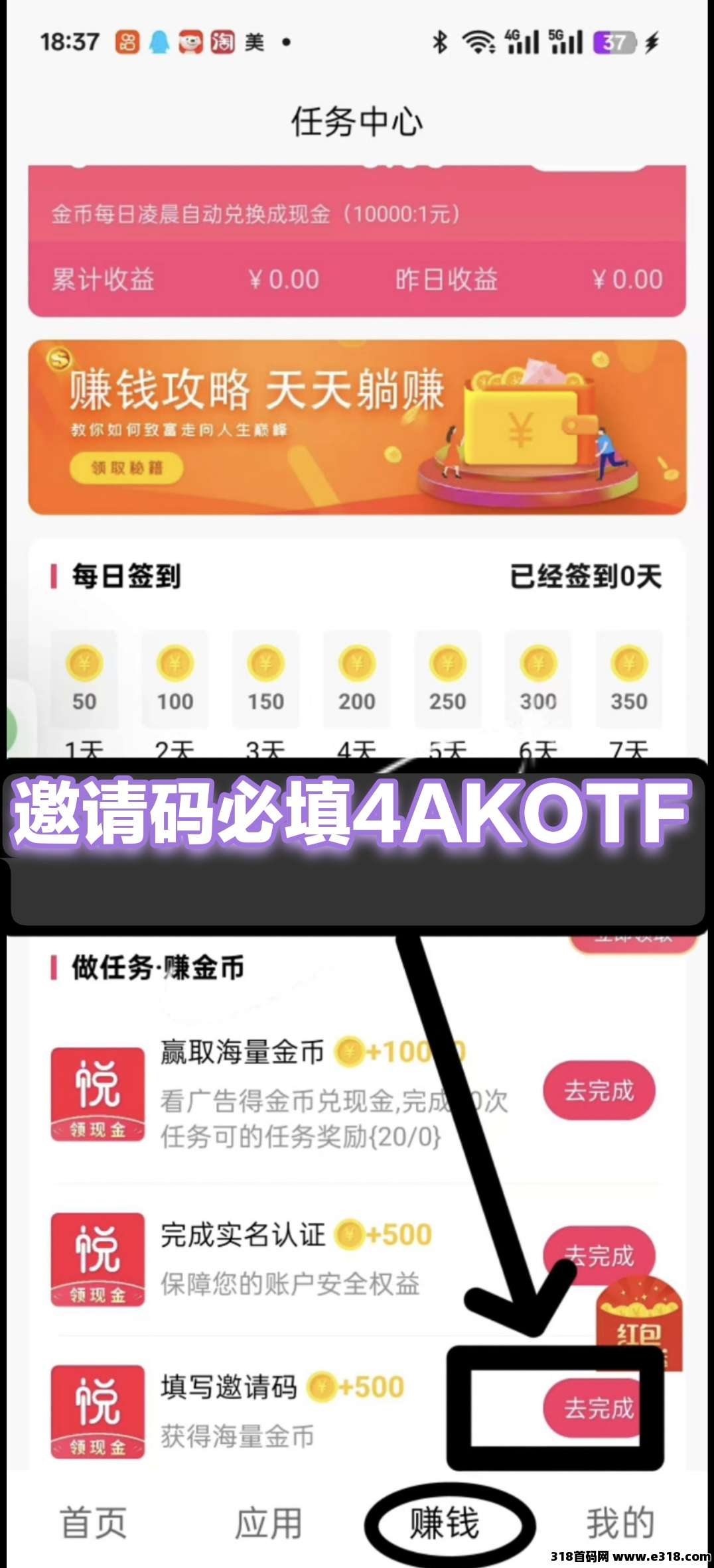Tap 去完成 for the 填写邀请码 task

pyautogui.click(x=594, y=1407)
